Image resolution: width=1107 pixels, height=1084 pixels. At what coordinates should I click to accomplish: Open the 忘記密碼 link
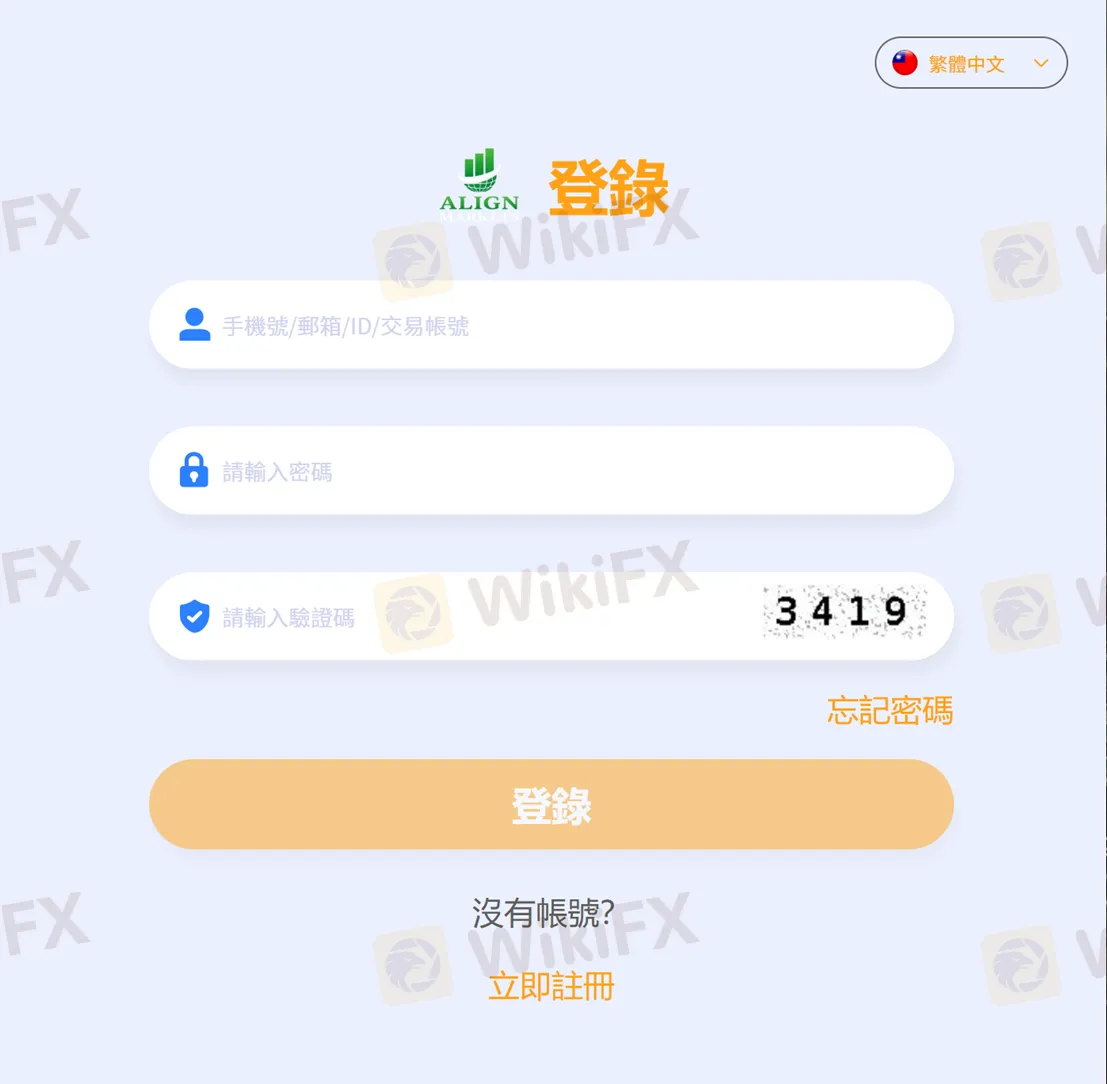(x=889, y=711)
